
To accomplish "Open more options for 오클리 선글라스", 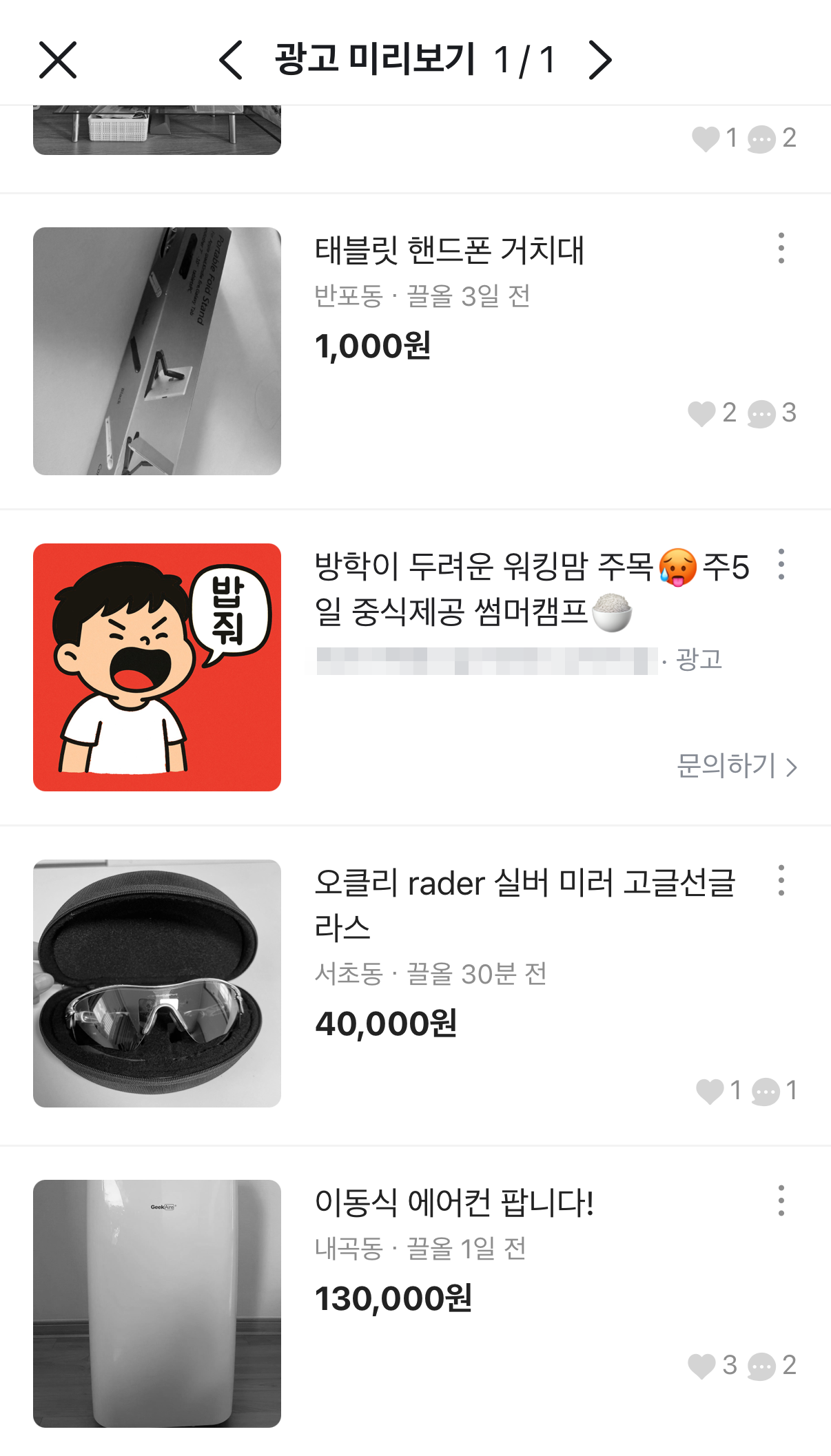I will 781,880.
